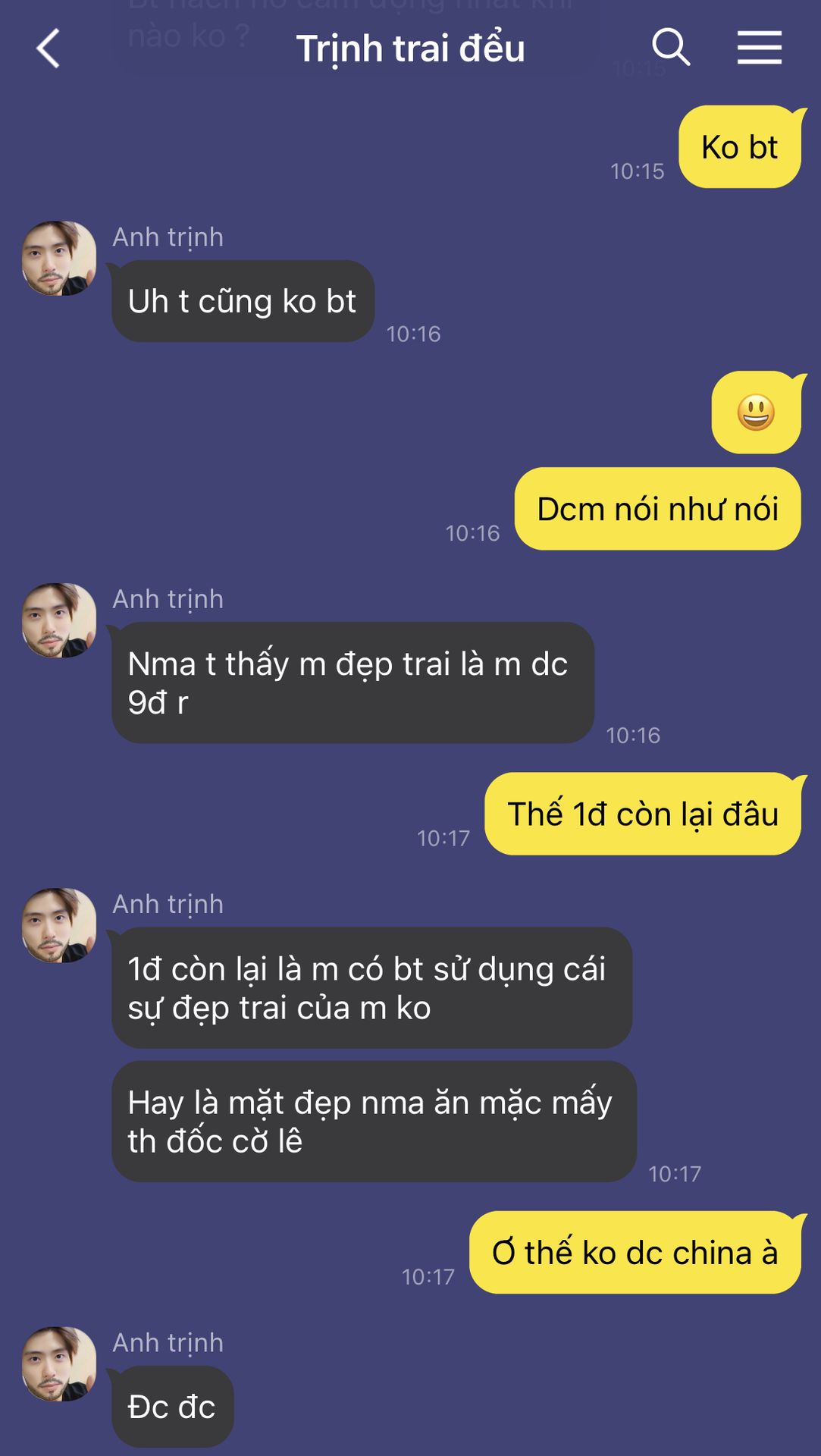Image resolution: width=821 pixels, height=1456 pixels.
Task: Open Anh trịnh's avatar beside "Uh t cũng ko bt"
Action: [x=59, y=259]
